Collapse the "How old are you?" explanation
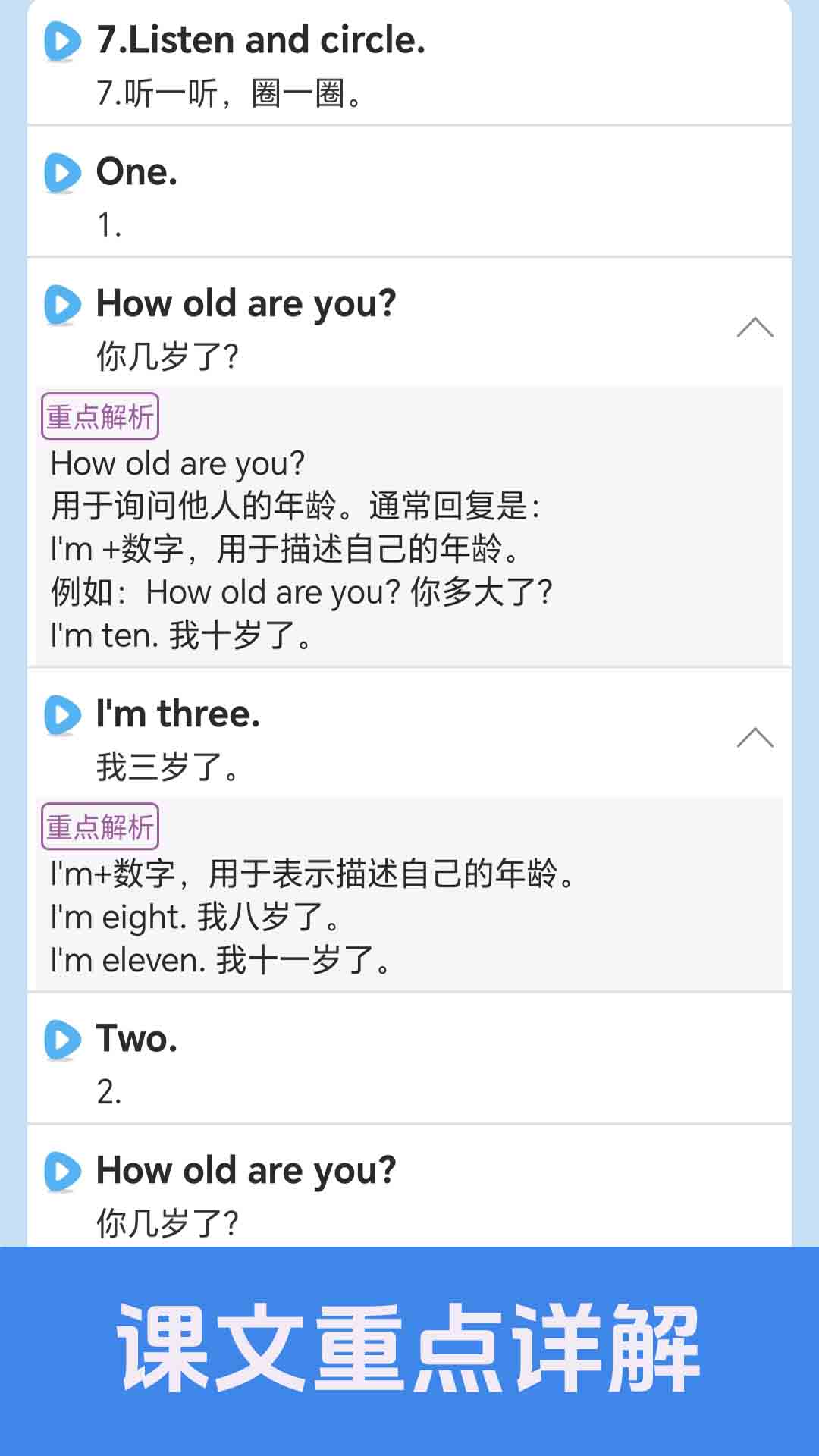This screenshot has width=819, height=1456. pyautogui.click(x=755, y=327)
